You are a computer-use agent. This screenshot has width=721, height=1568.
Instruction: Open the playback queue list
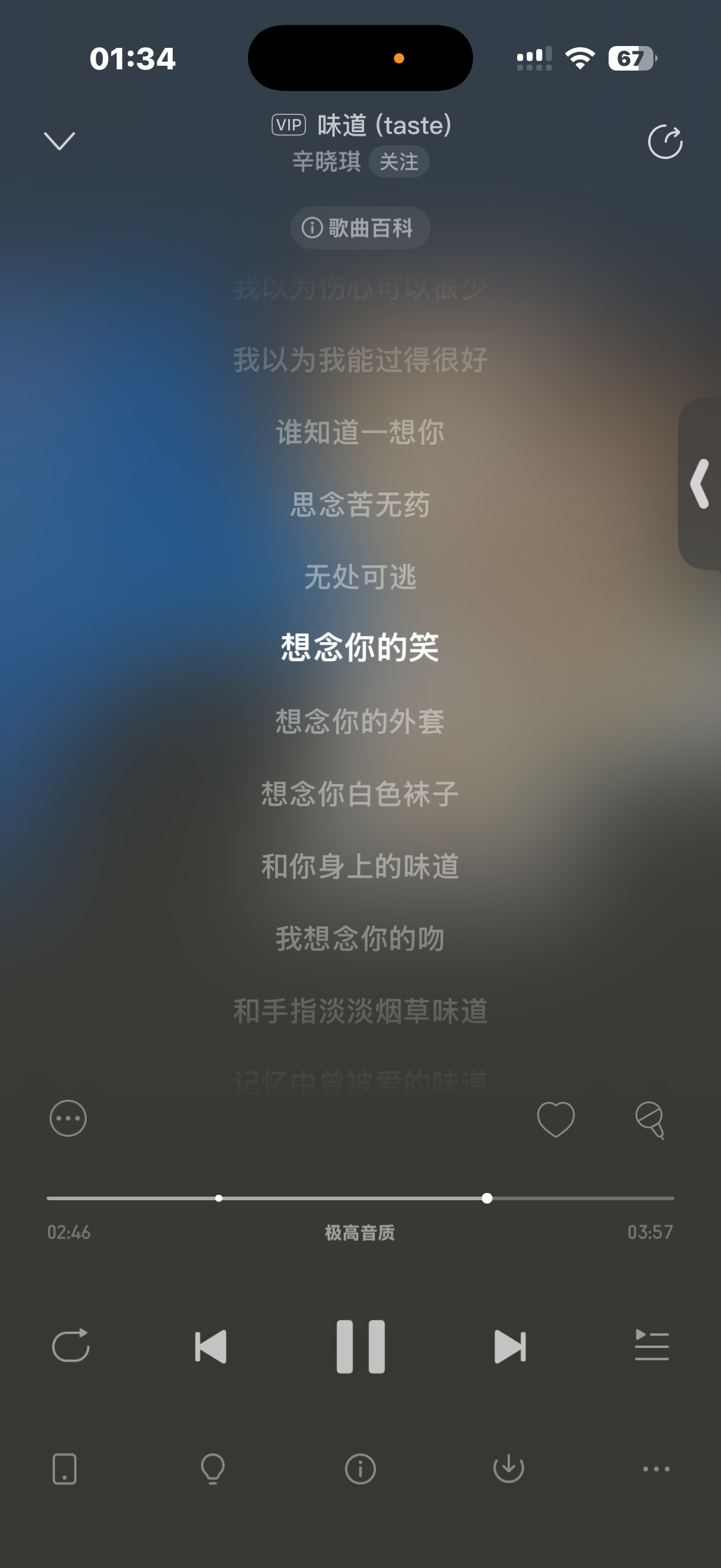[649, 1347]
